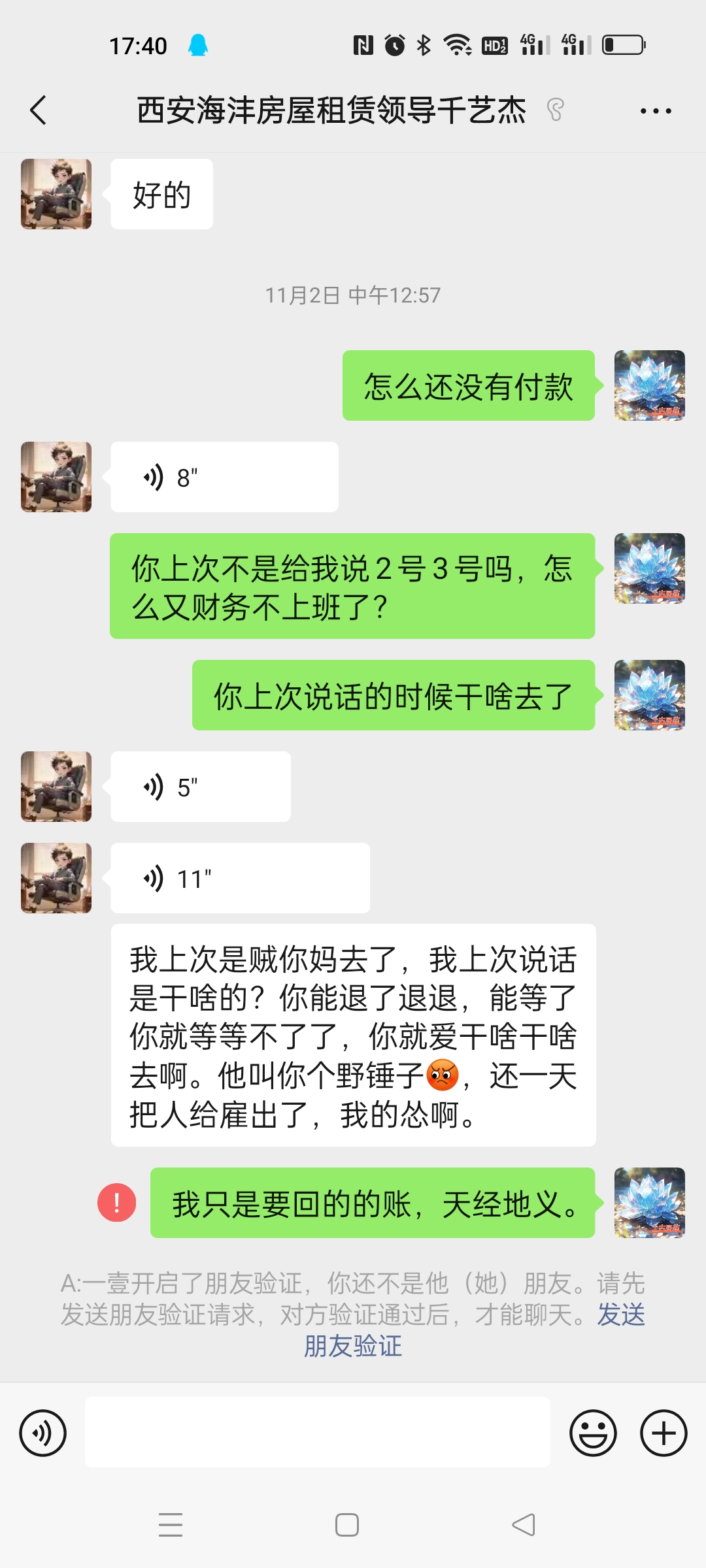
Task: Tap the system home button
Action: 346,1525
